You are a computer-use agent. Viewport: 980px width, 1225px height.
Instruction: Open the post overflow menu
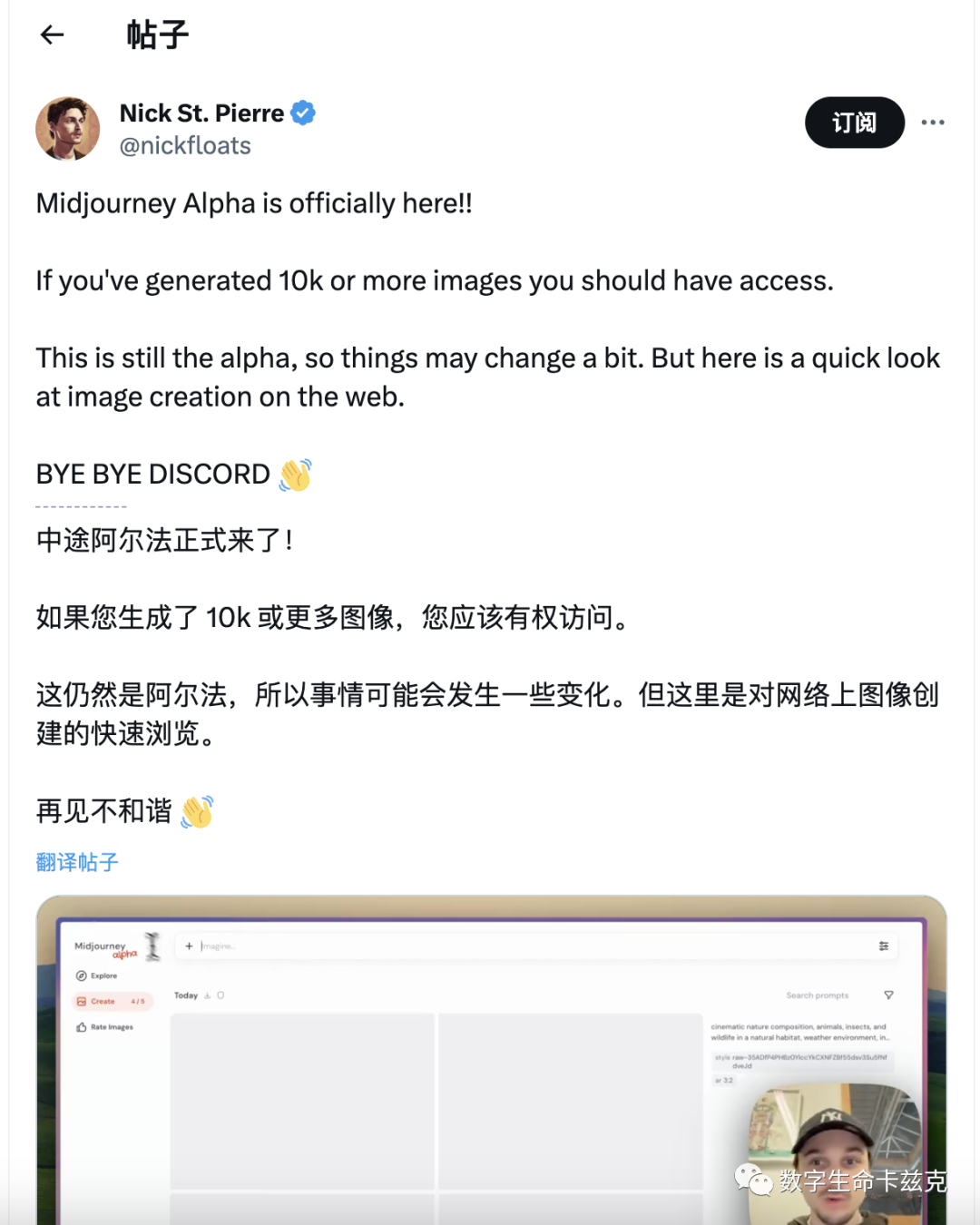click(x=933, y=122)
